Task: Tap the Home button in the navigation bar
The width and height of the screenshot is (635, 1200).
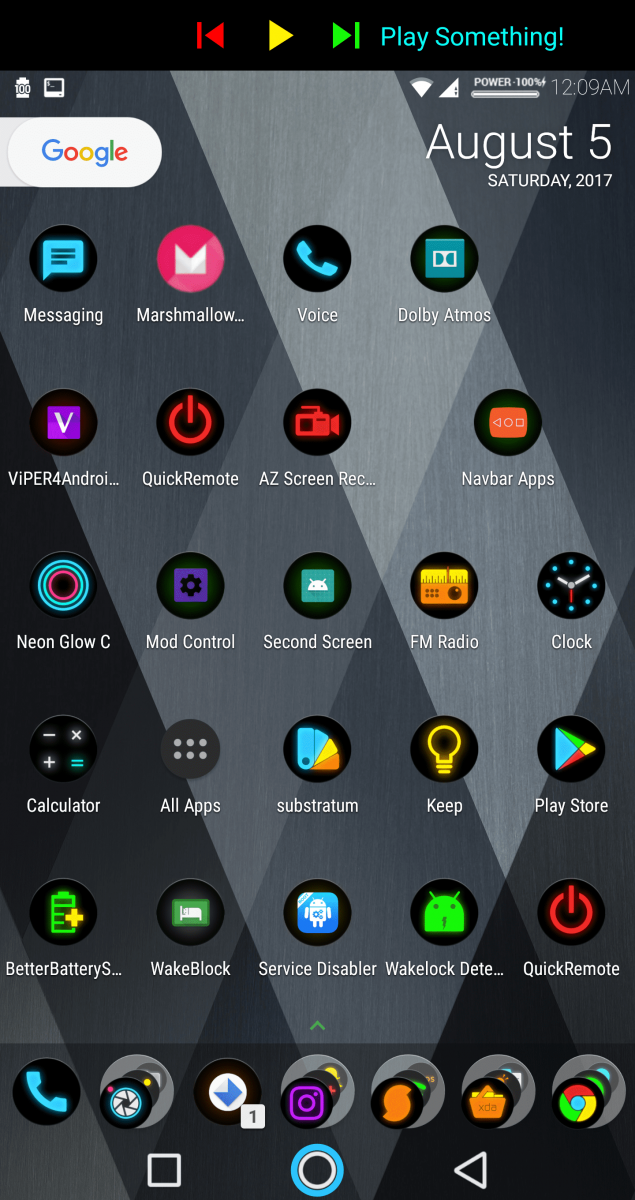Action: (317, 1169)
